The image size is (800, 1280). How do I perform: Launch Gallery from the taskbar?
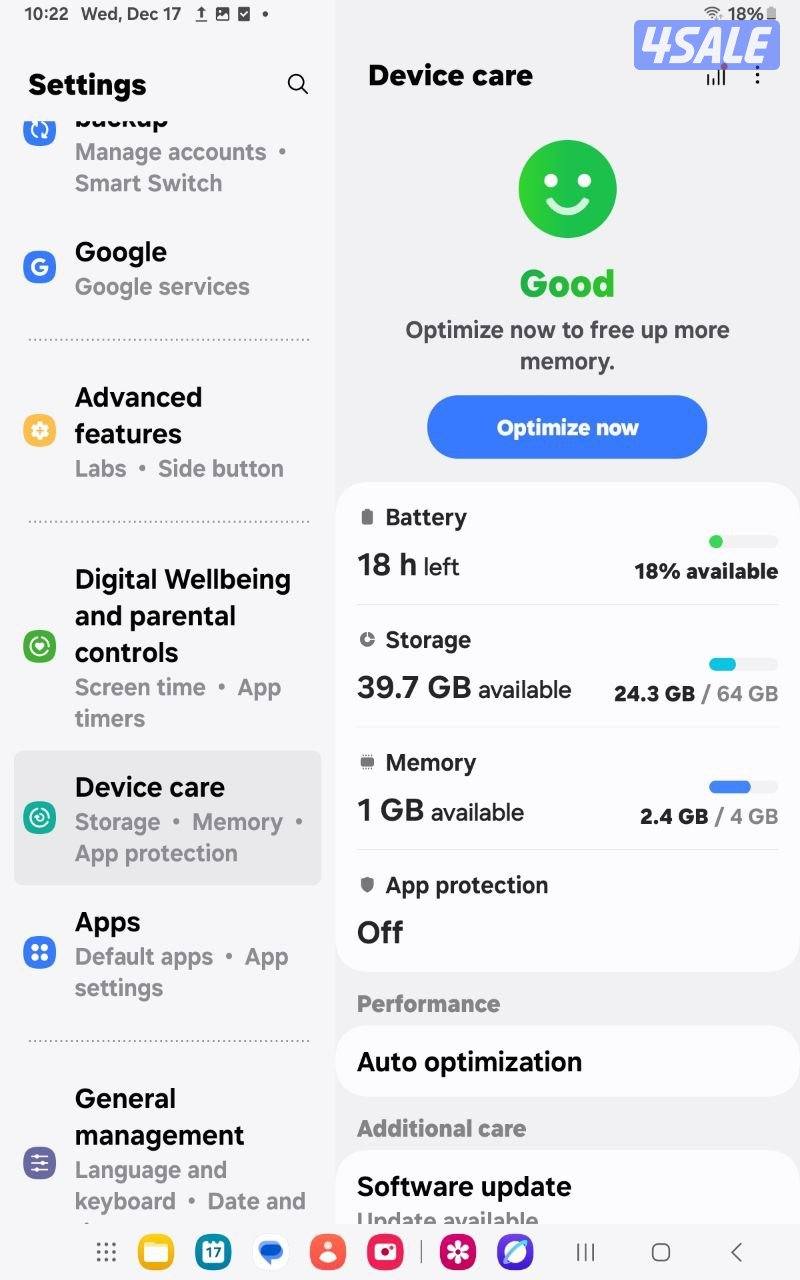pyautogui.click(x=458, y=1252)
